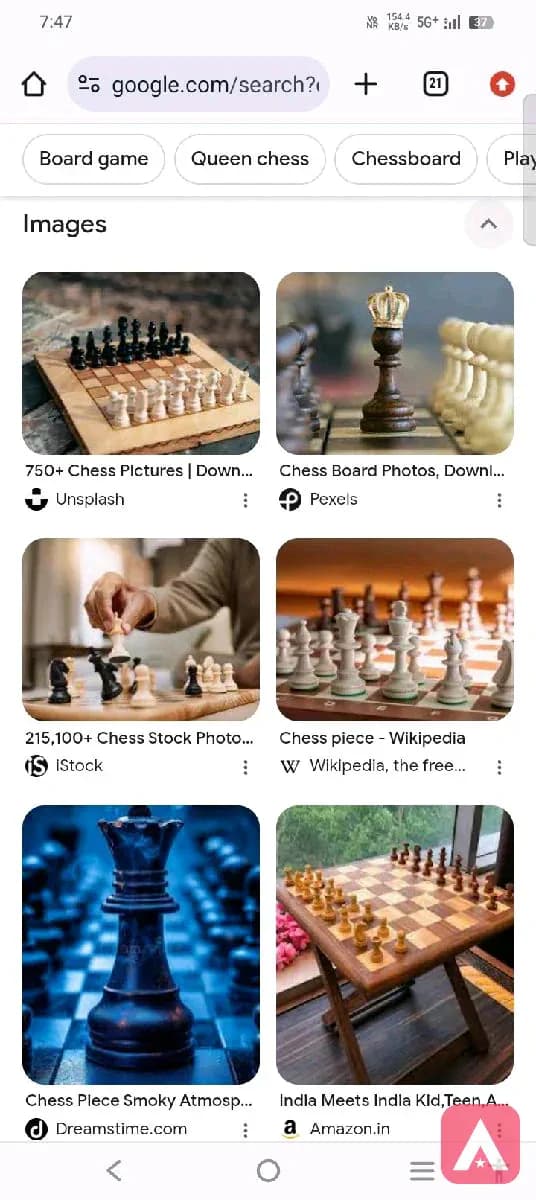Screen dimensions: 536x1200
Task: Open more options for the Pexels result
Action: pos(499,500)
